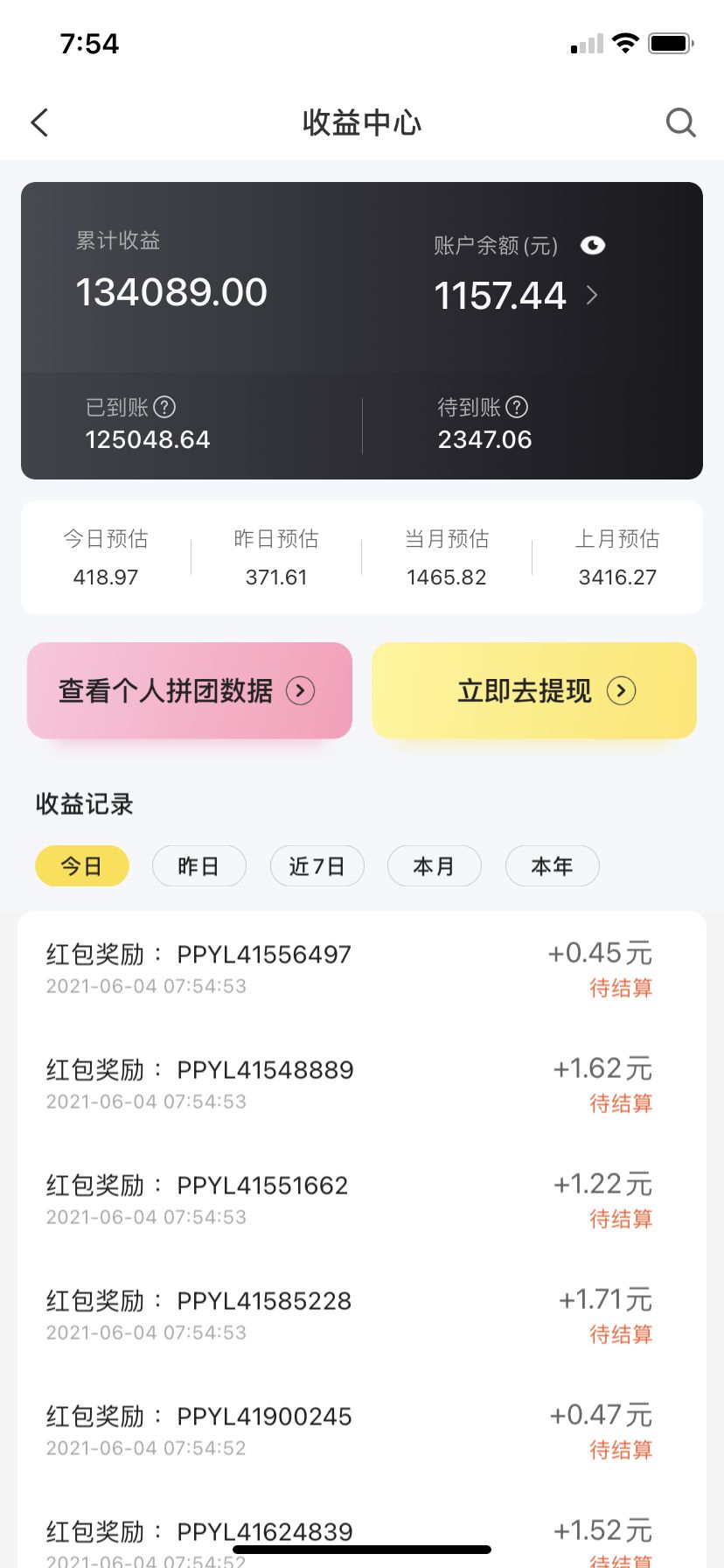Select the 昨日 filter option
Screen dimensions: 724x1568
(x=199, y=865)
